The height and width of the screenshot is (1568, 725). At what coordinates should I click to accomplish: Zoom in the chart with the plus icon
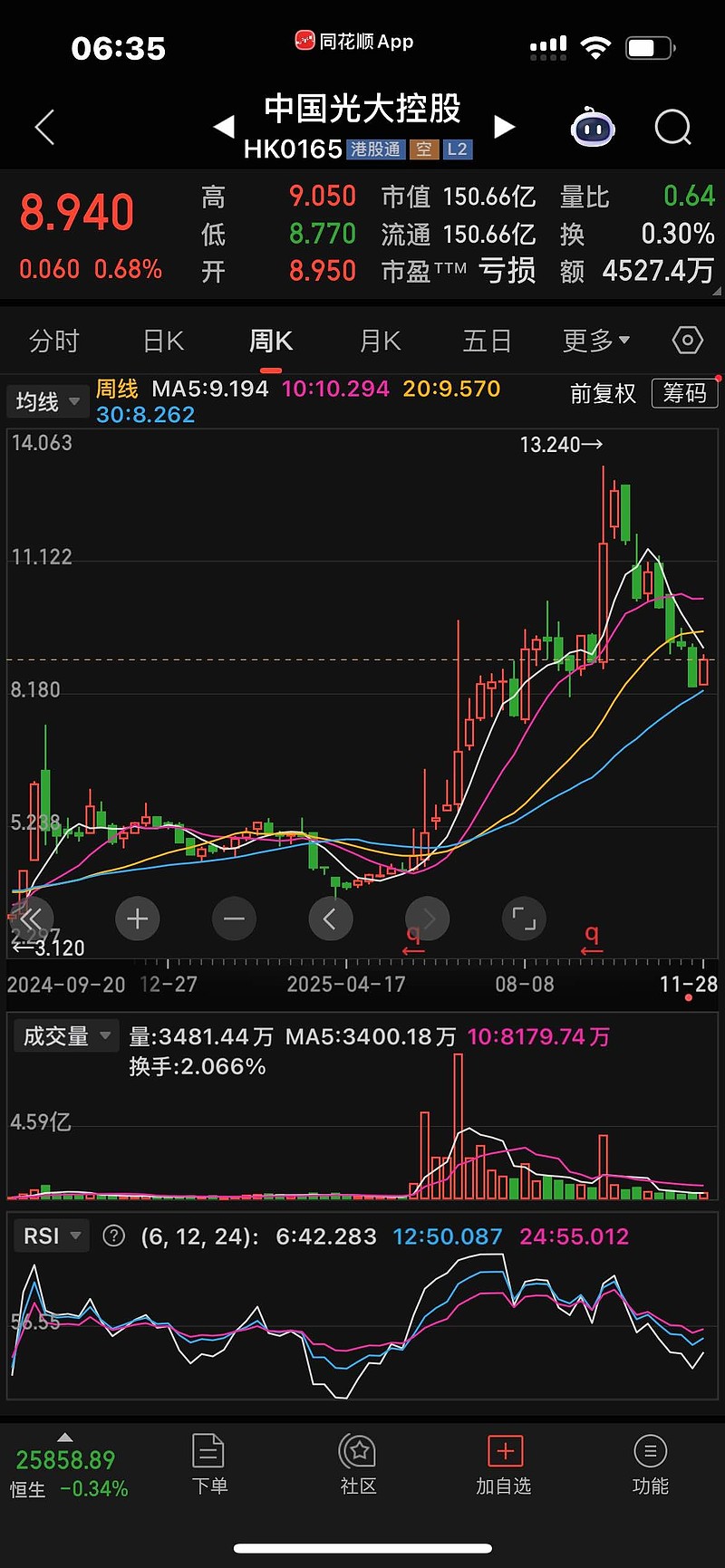coord(137,918)
